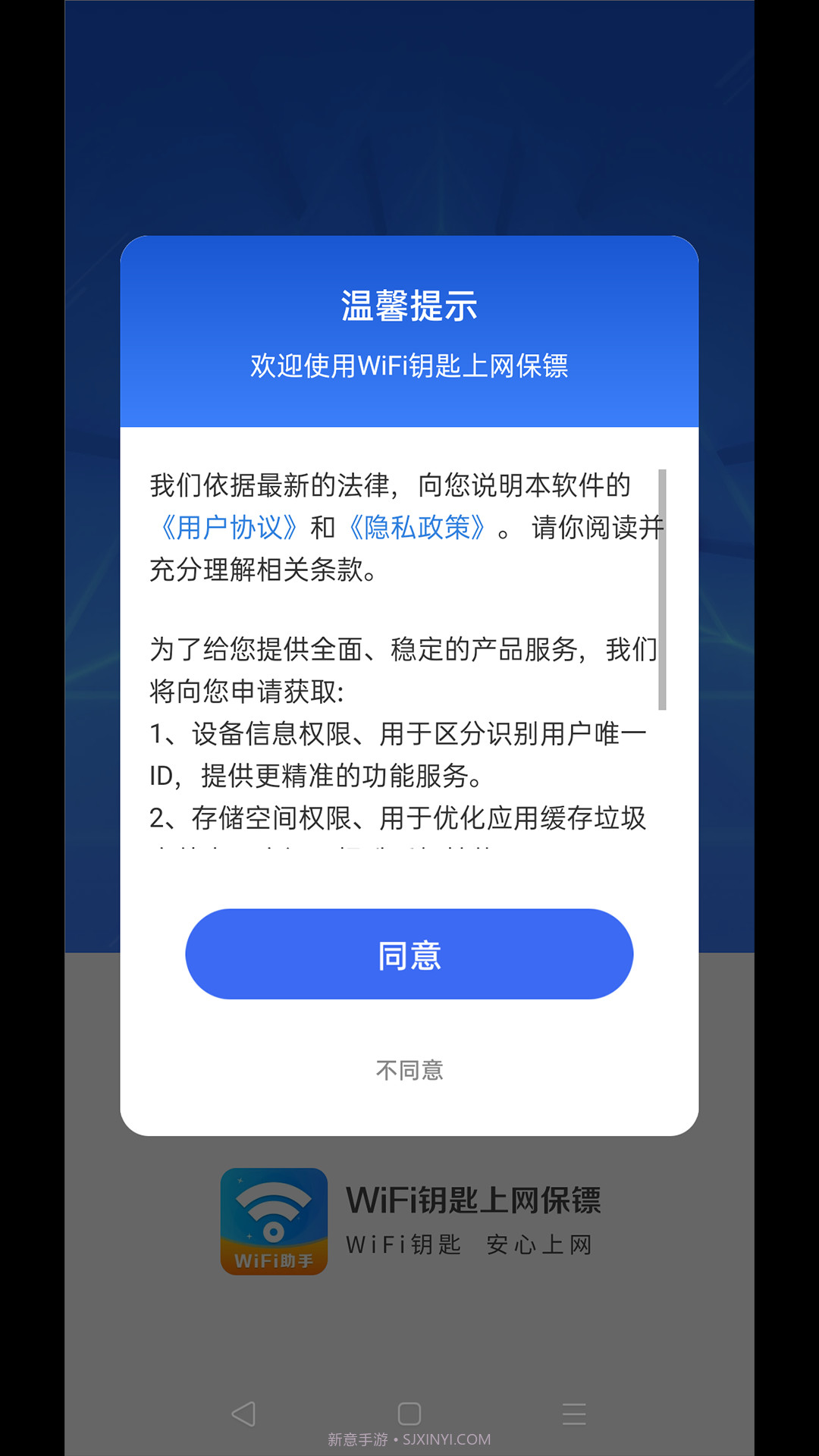This screenshot has width=819, height=1456.
Task: Open the recent apps menu
Action: click(x=574, y=1414)
